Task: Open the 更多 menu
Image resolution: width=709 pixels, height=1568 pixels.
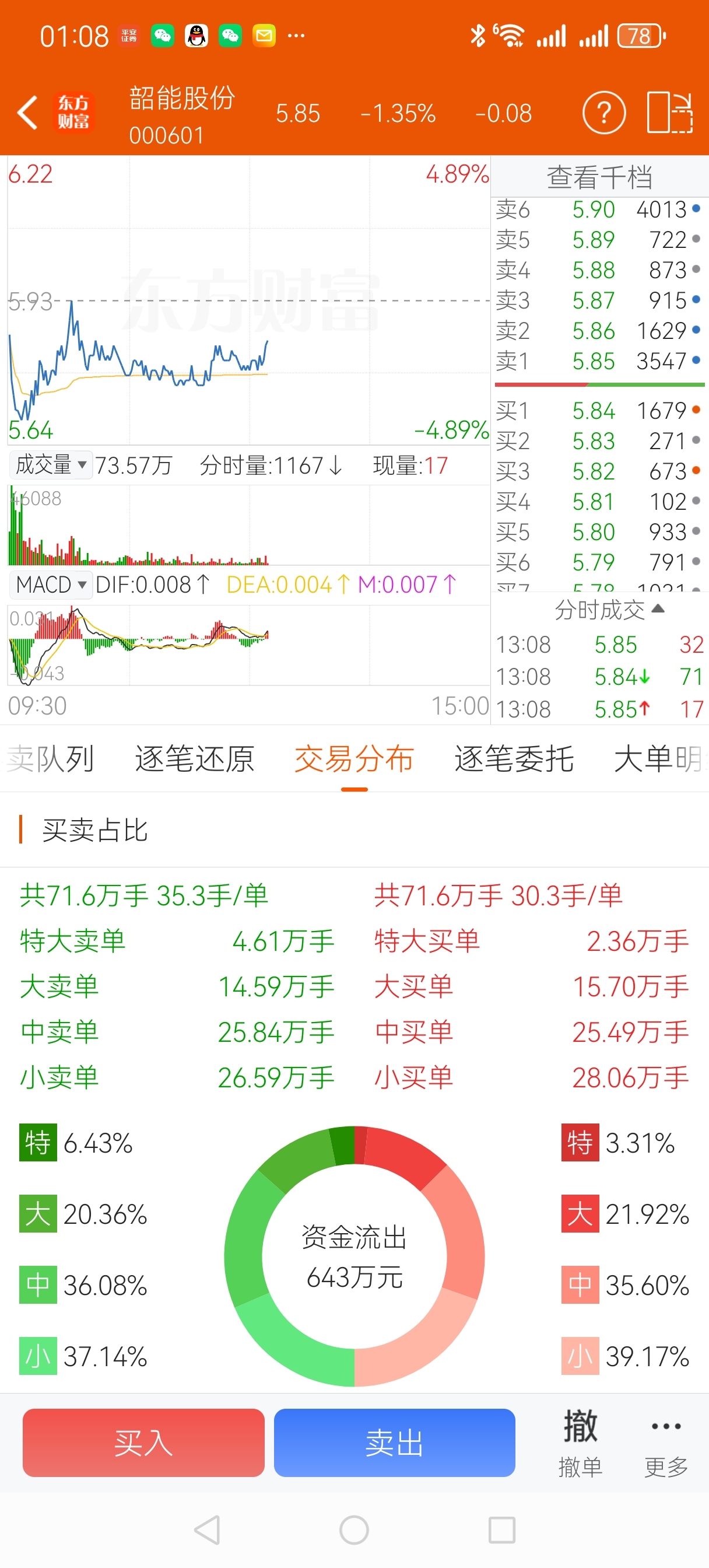Action: click(x=666, y=1443)
